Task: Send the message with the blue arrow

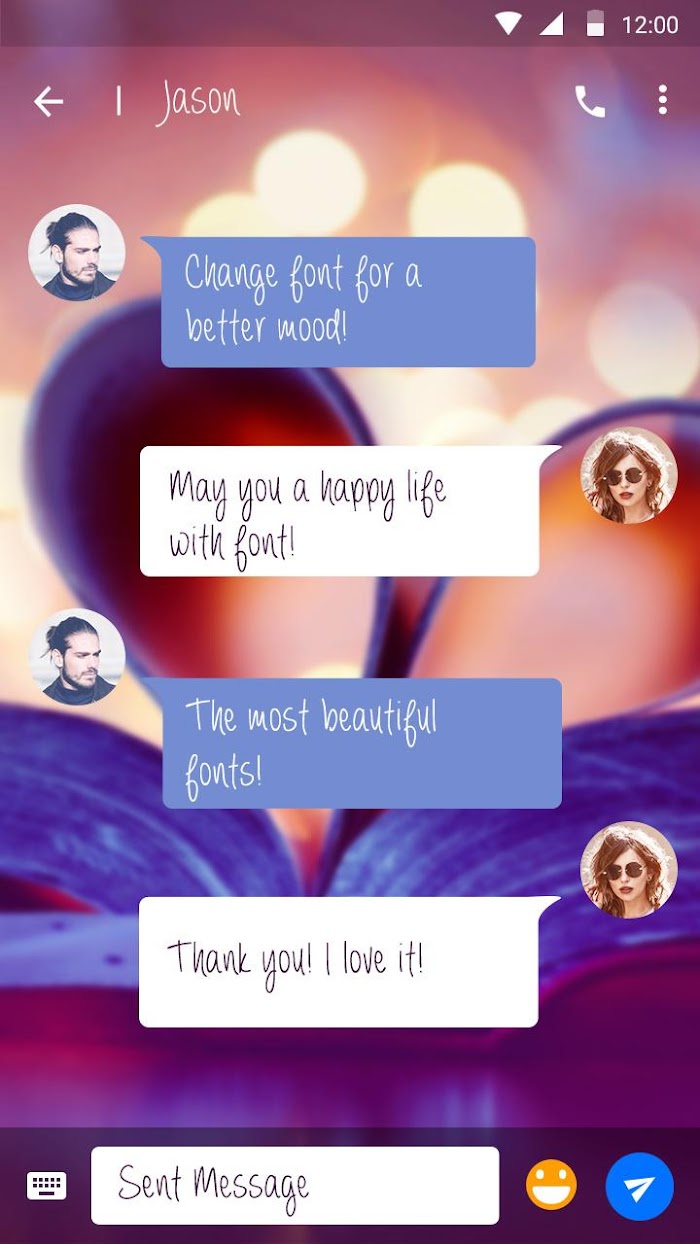Action: (639, 1186)
